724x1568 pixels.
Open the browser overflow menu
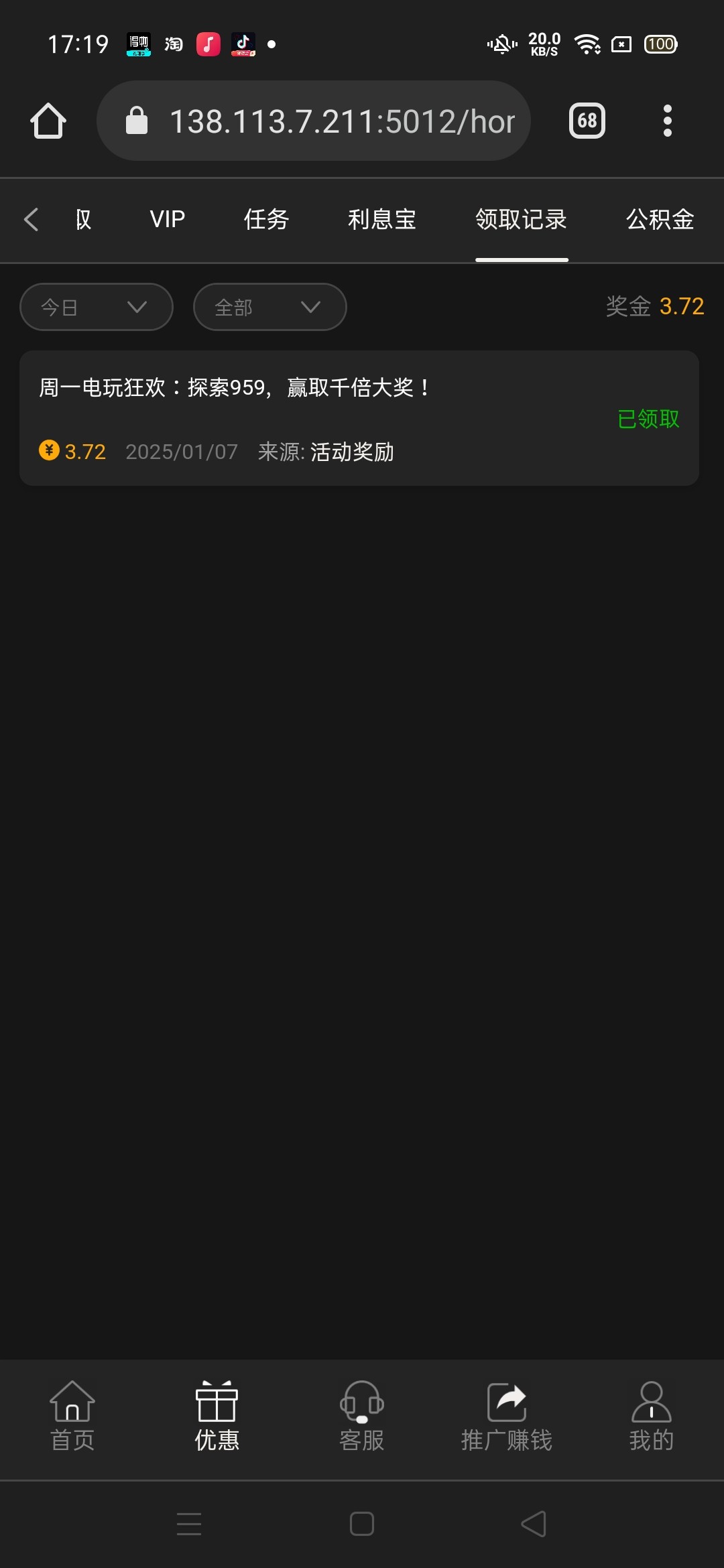(667, 121)
